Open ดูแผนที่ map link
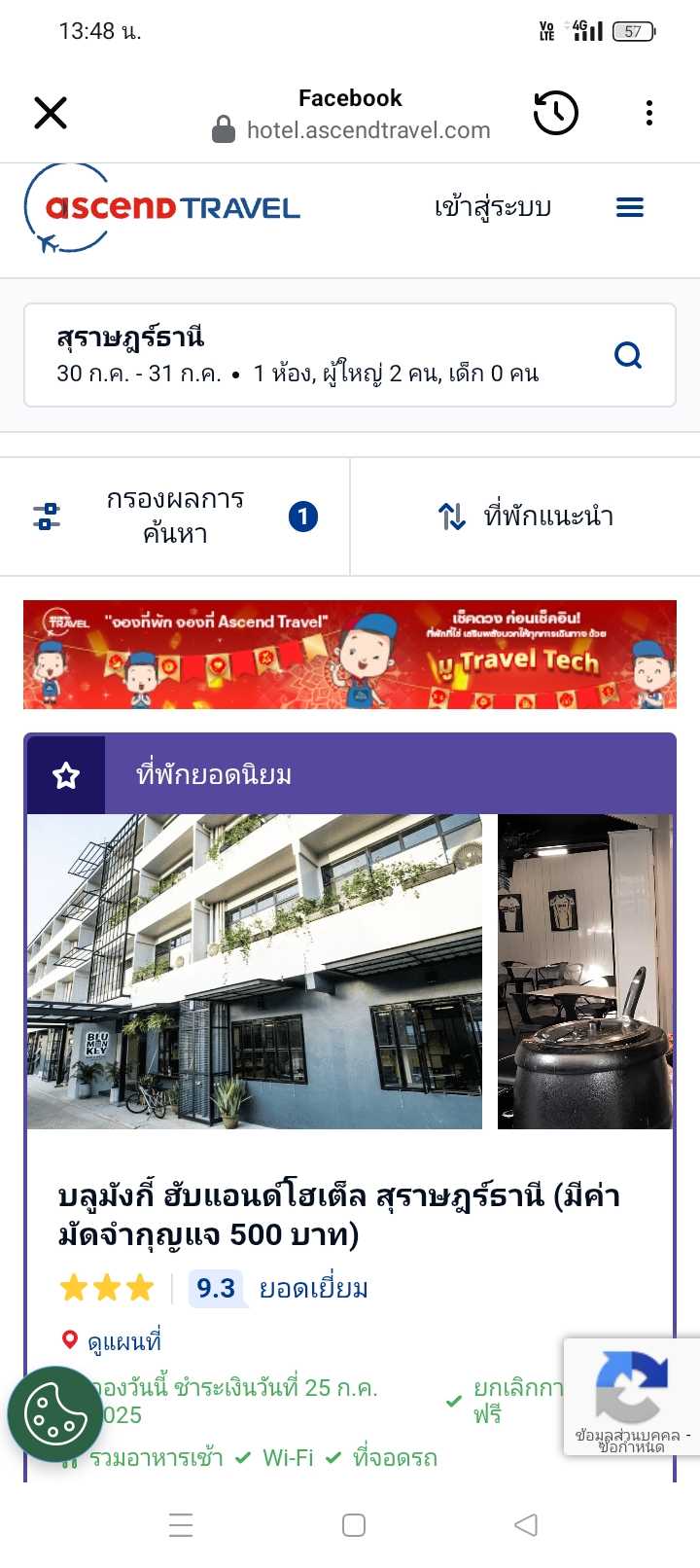This screenshot has height=1568, width=700. [x=122, y=1341]
